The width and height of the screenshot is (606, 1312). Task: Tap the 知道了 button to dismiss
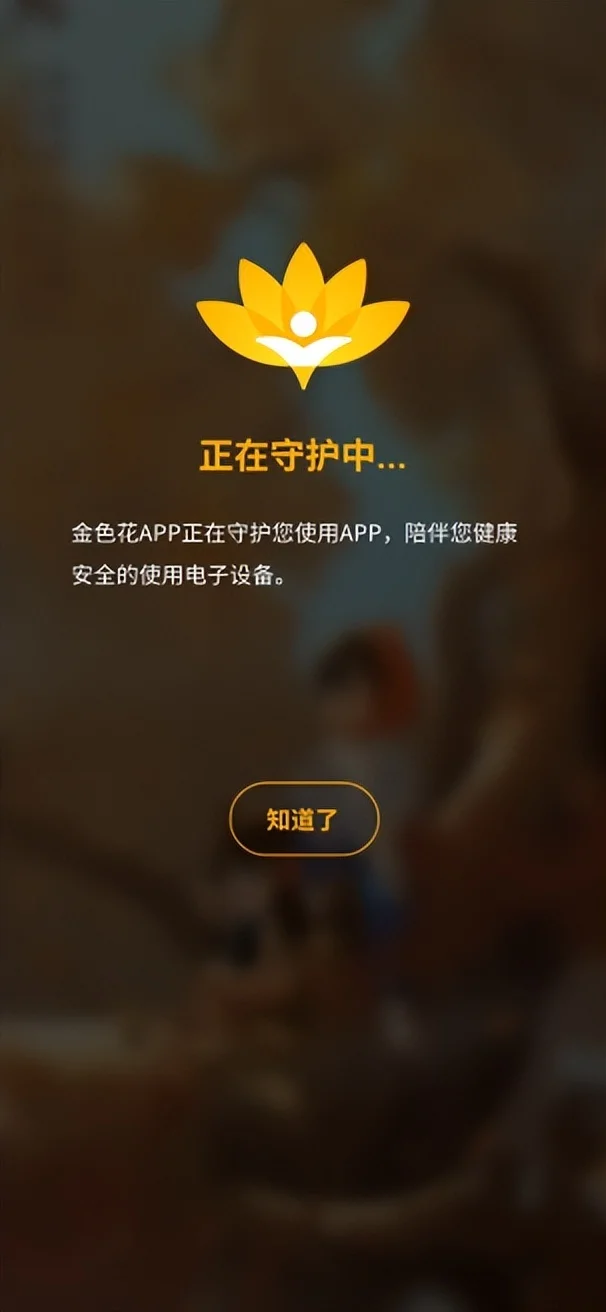pos(304,819)
